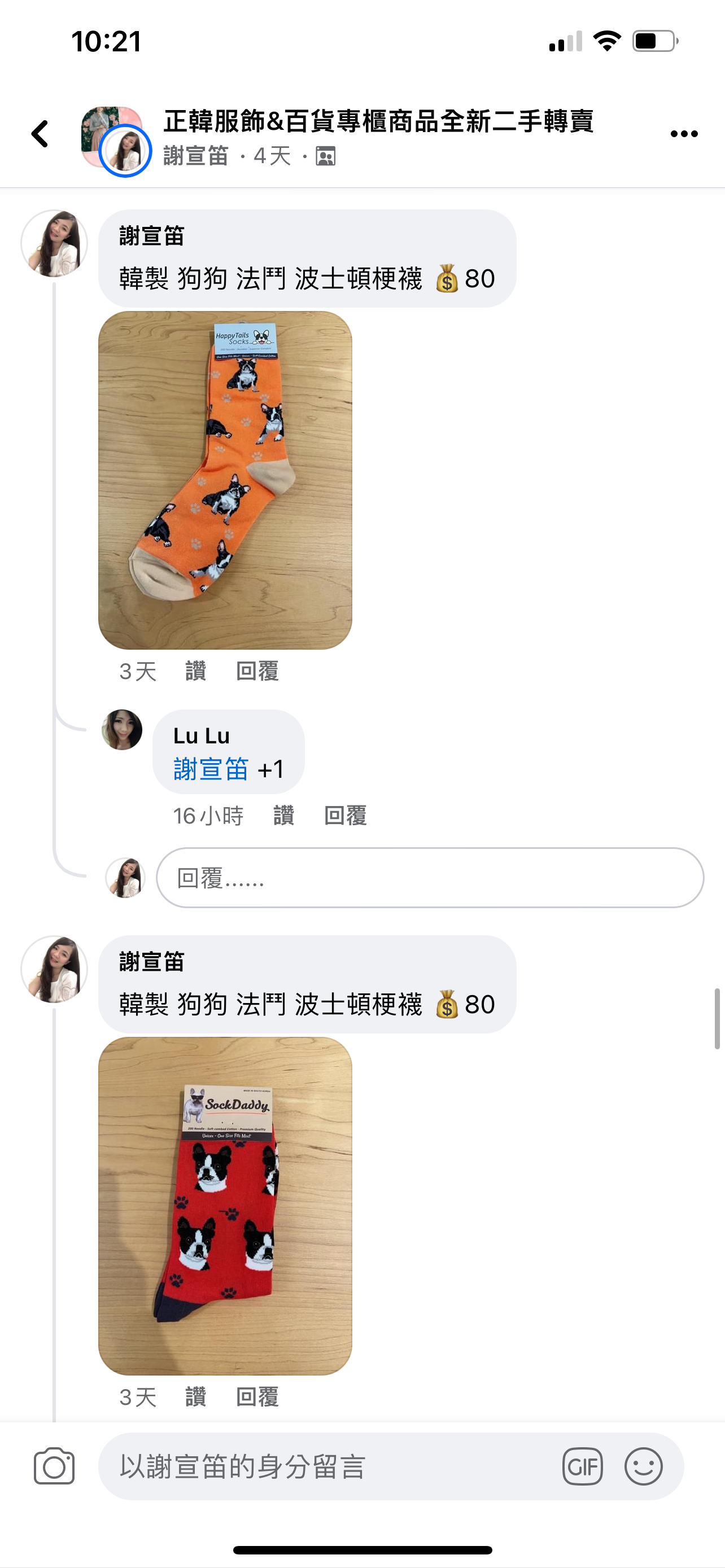The height and width of the screenshot is (1568, 725).
Task: Open the GIF picker
Action: [583, 1466]
